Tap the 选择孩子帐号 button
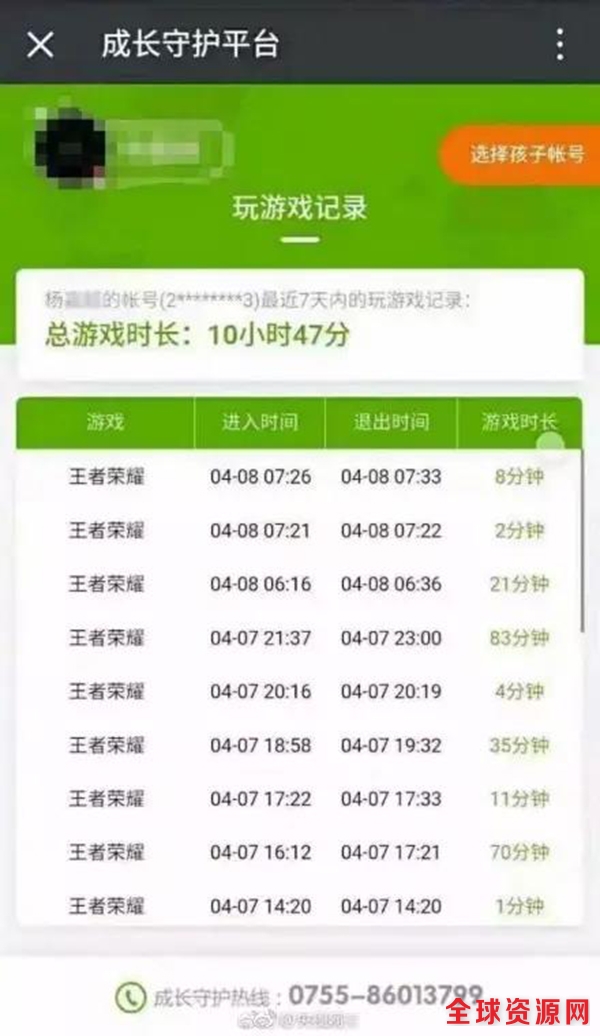 point(521,154)
